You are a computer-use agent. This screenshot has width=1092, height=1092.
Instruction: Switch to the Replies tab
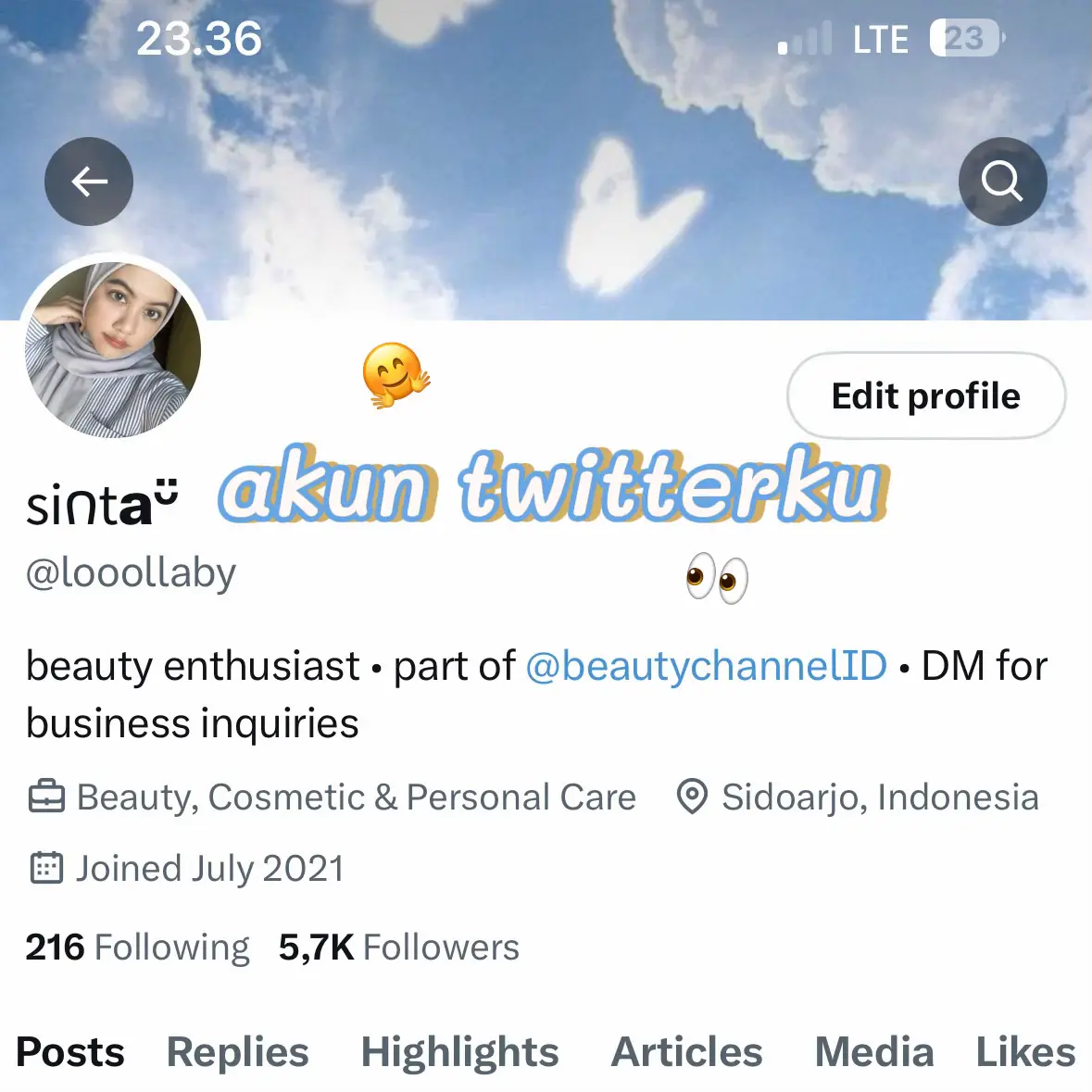(x=237, y=1052)
